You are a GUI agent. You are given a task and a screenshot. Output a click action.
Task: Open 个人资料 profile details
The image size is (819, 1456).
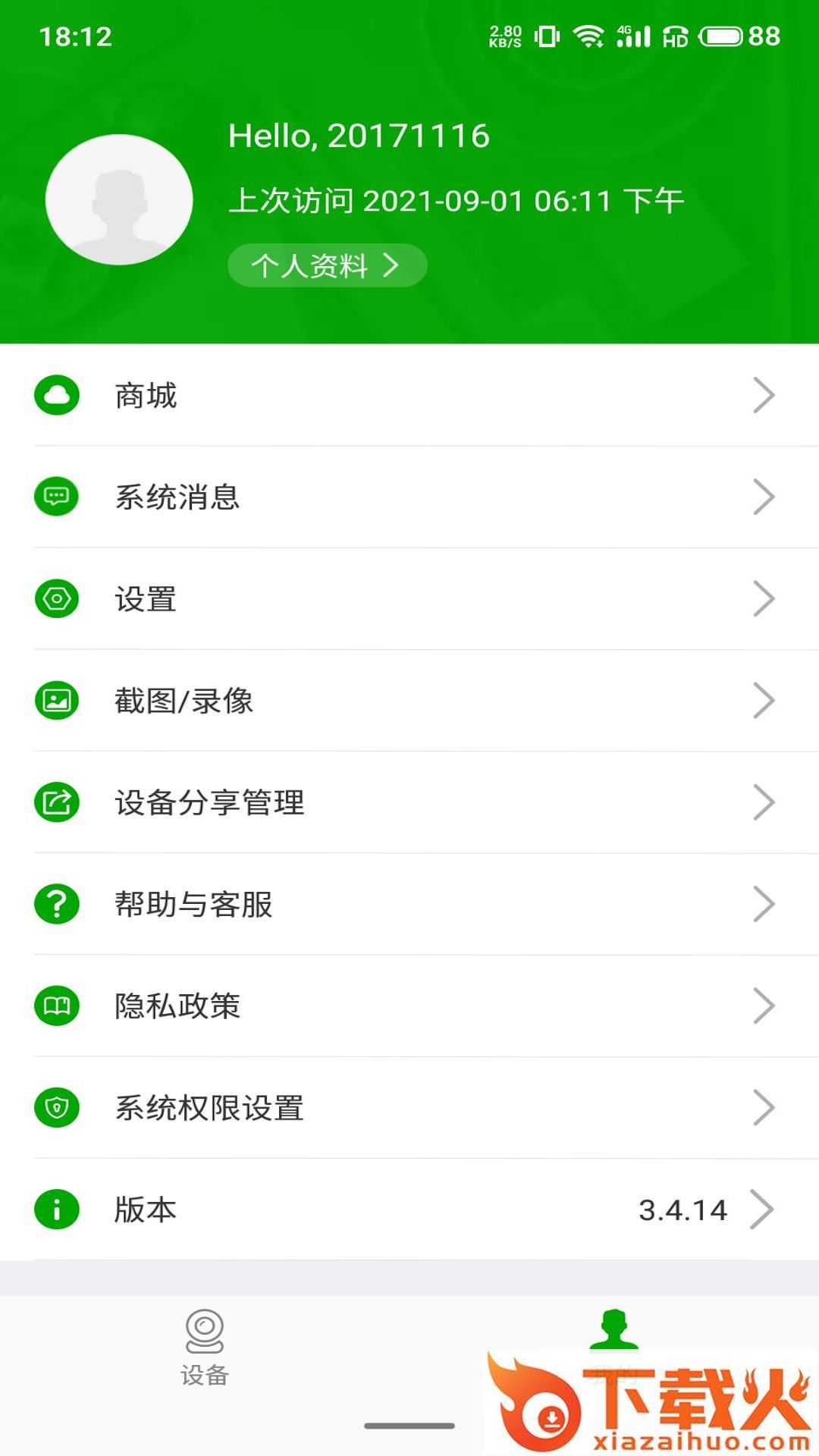327,265
